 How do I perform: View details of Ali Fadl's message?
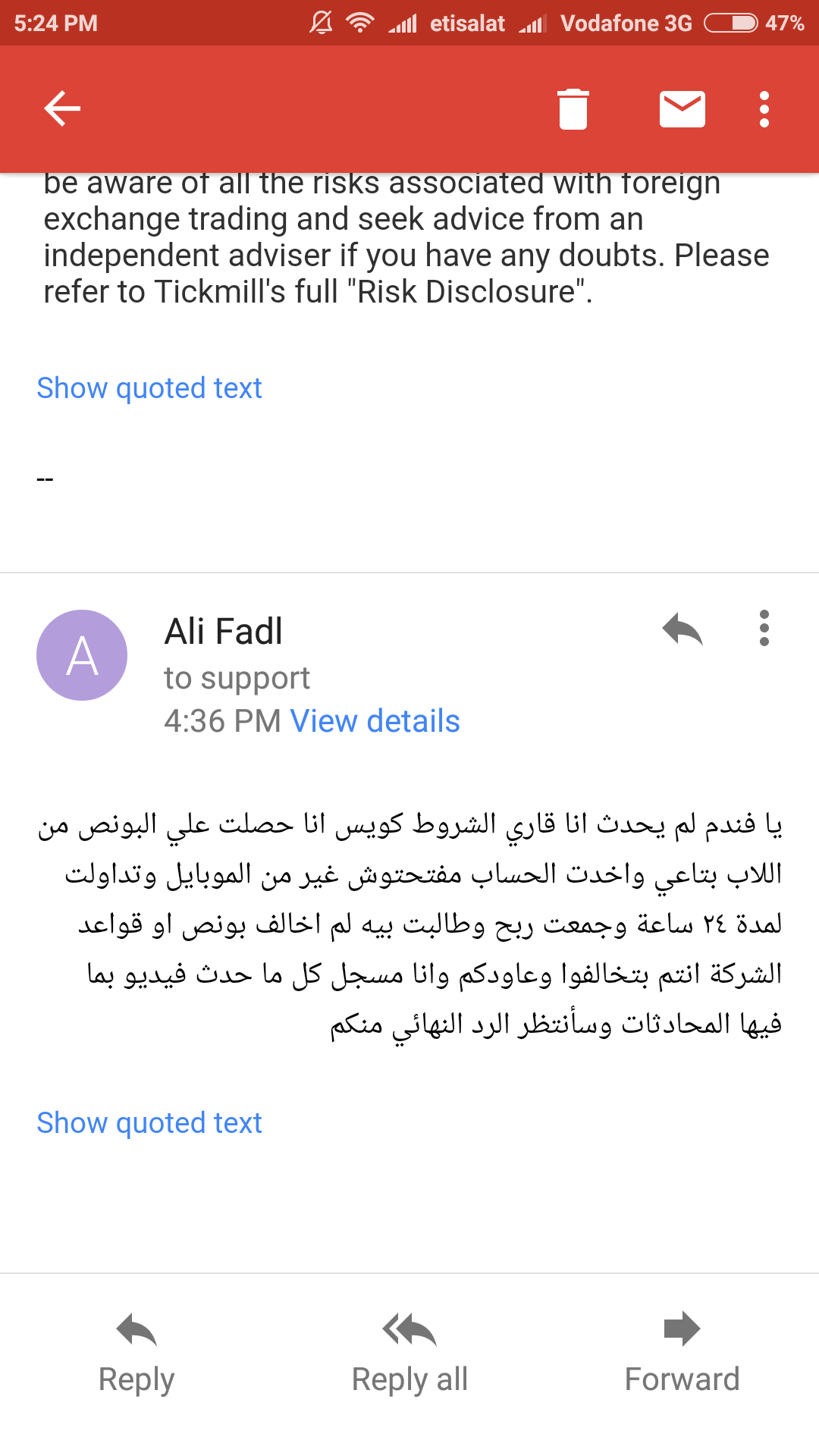pyautogui.click(x=375, y=721)
